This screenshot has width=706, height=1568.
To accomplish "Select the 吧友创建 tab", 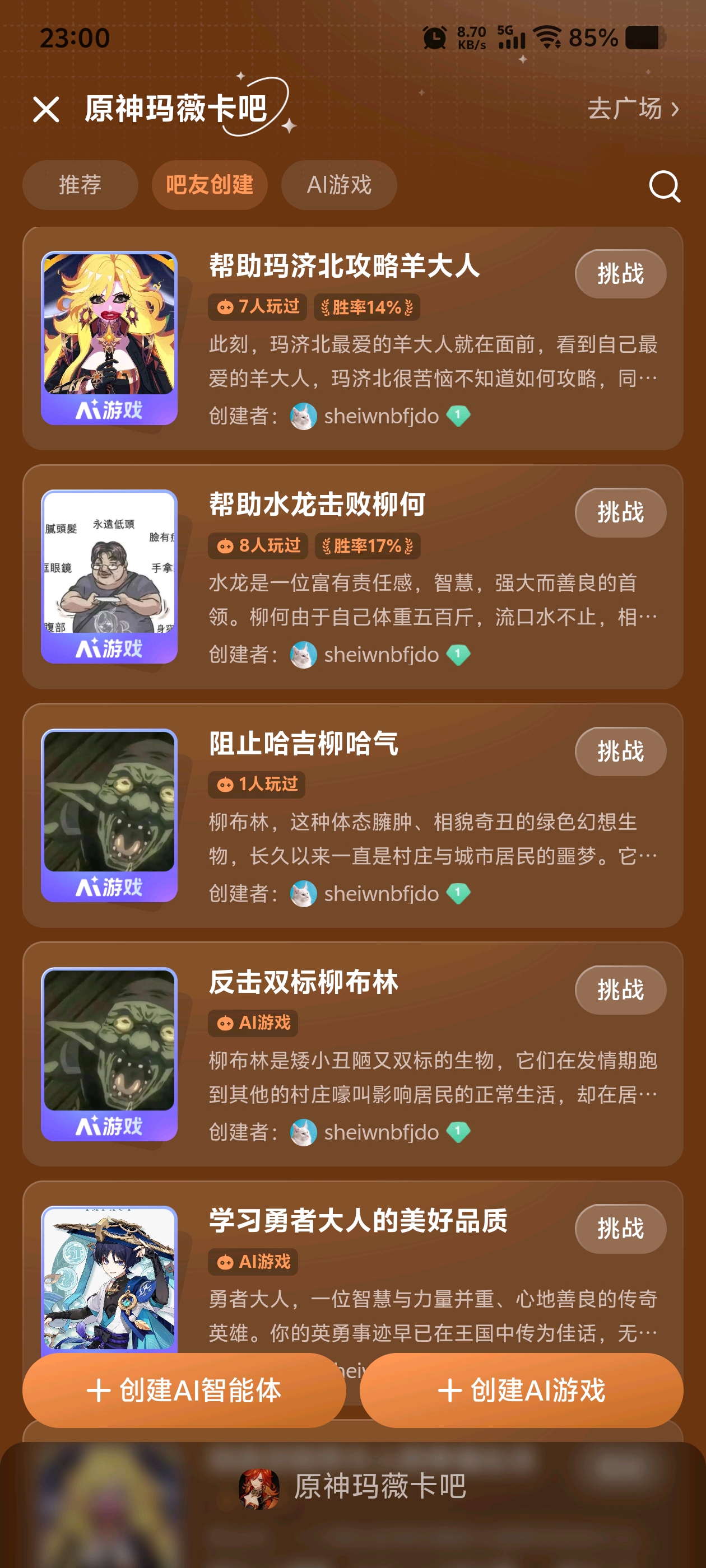I will pyautogui.click(x=210, y=184).
